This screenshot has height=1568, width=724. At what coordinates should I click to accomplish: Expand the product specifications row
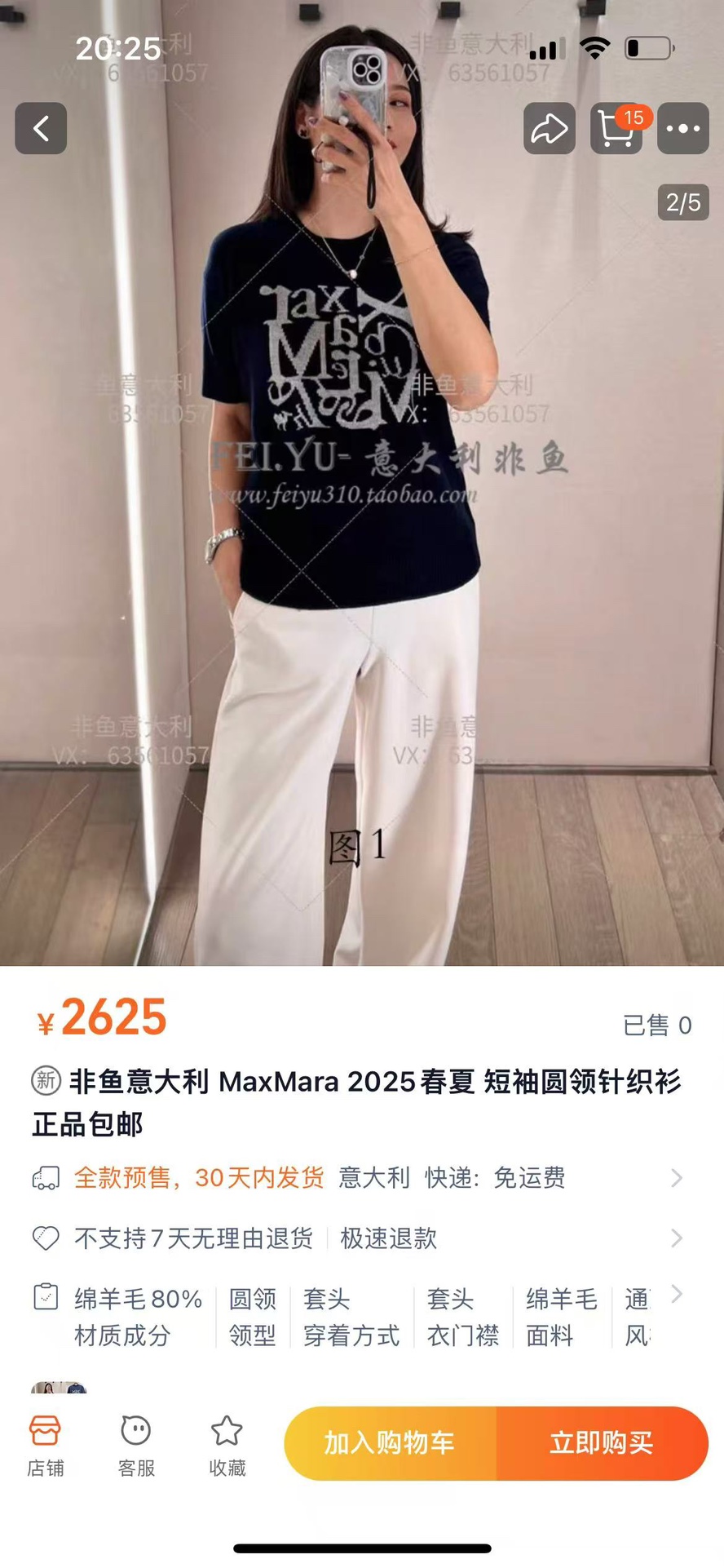click(362, 1317)
